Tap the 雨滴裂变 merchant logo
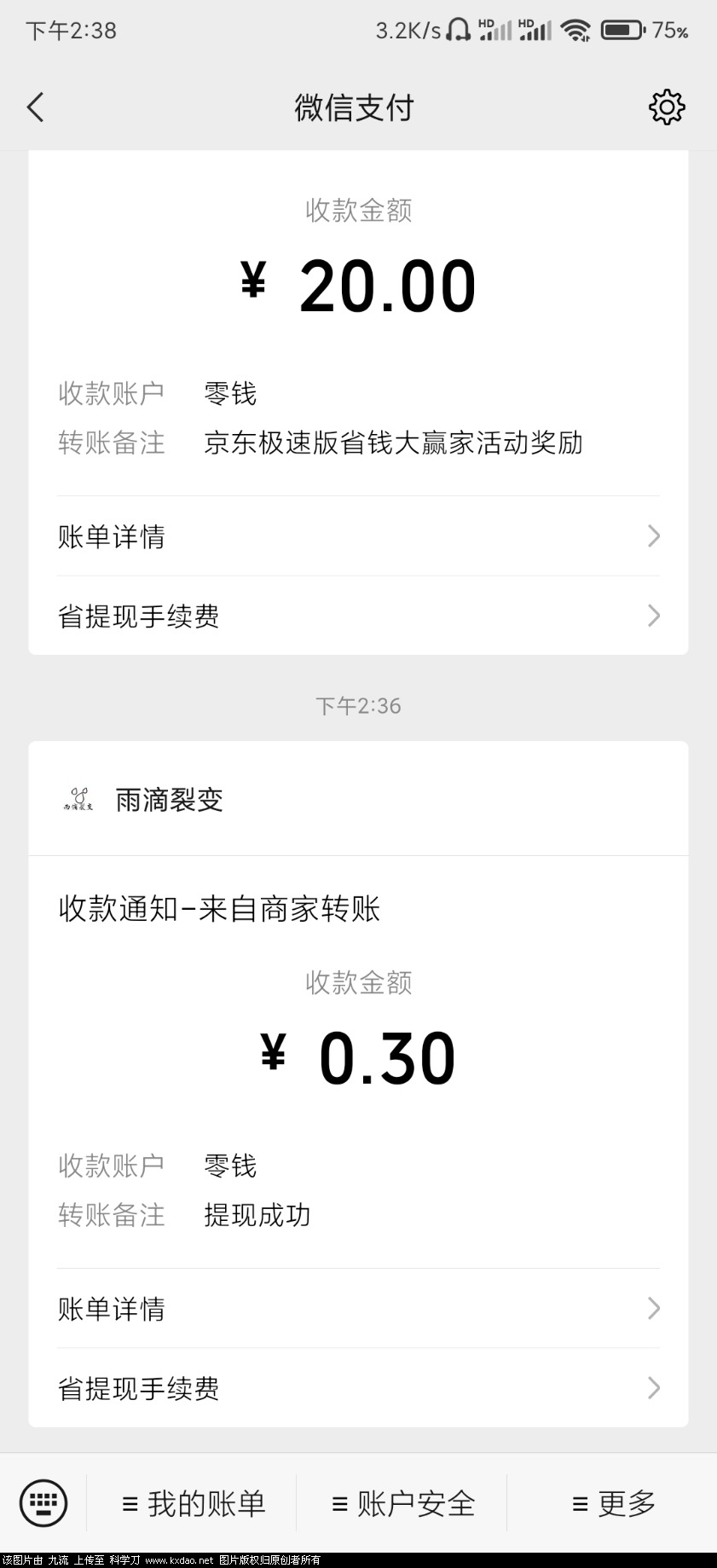This screenshot has width=717, height=1568. [x=78, y=800]
